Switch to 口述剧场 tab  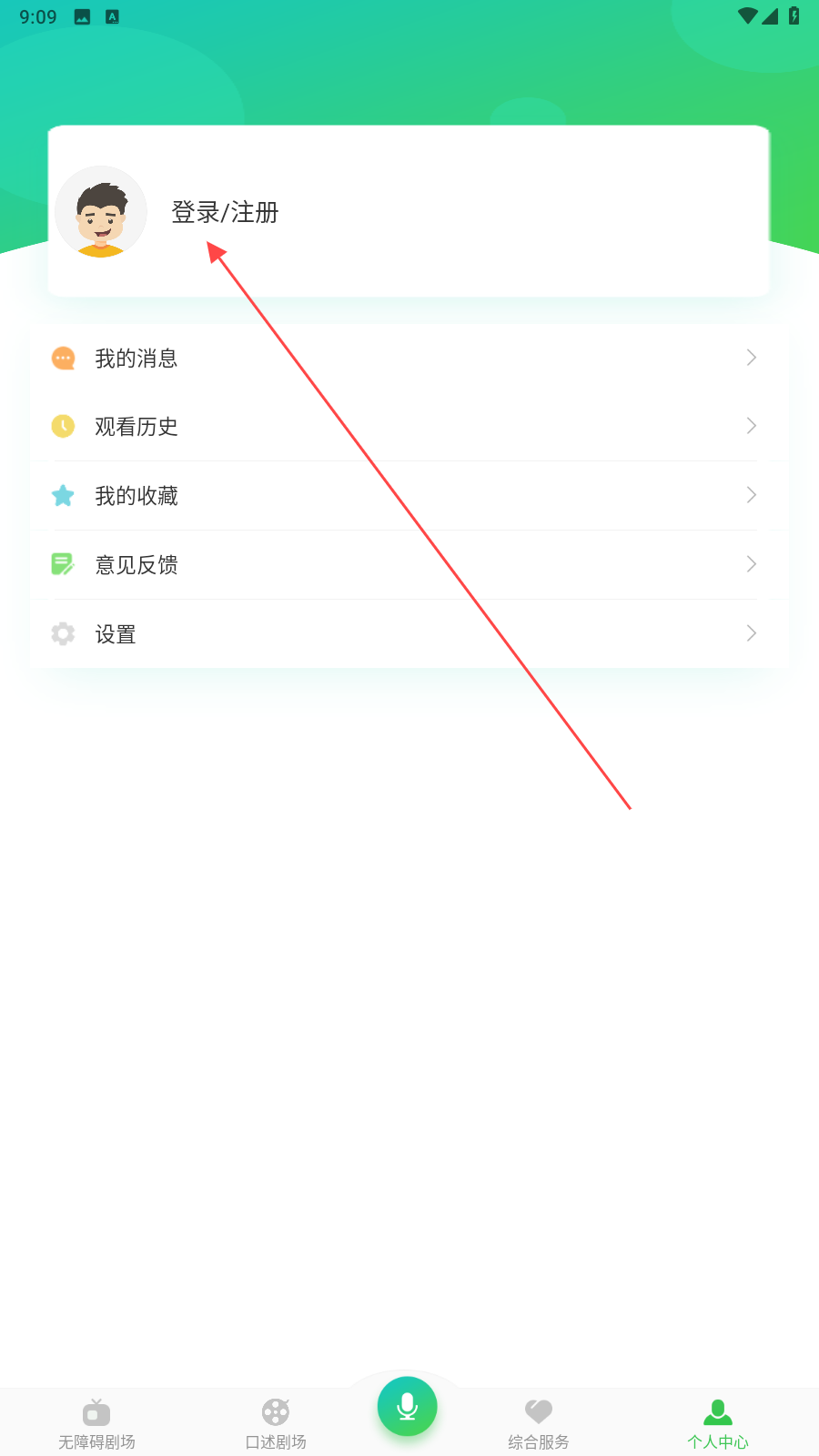(x=276, y=1424)
